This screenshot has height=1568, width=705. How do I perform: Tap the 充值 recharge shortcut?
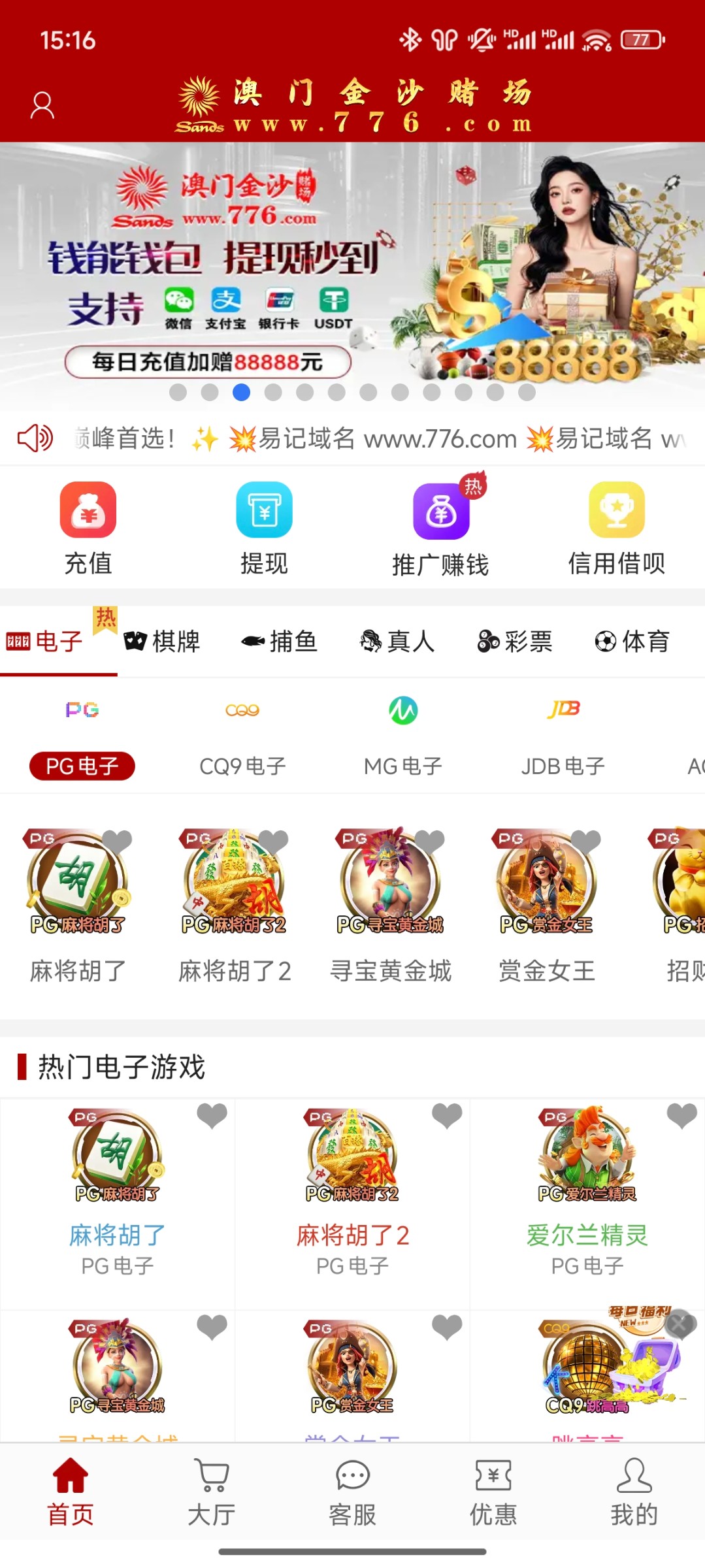[x=88, y=528]
